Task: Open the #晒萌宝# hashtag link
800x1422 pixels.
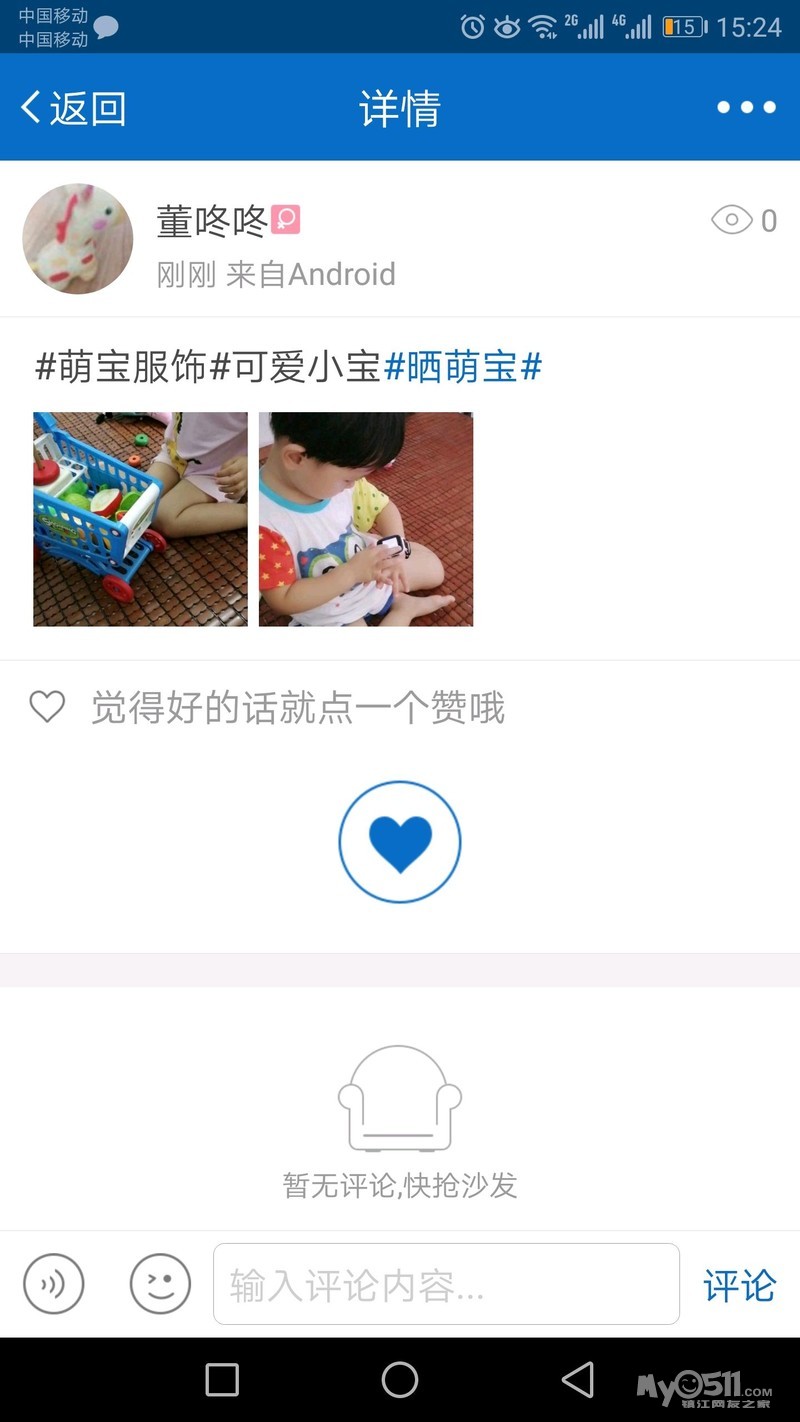Action: (462, 367)
